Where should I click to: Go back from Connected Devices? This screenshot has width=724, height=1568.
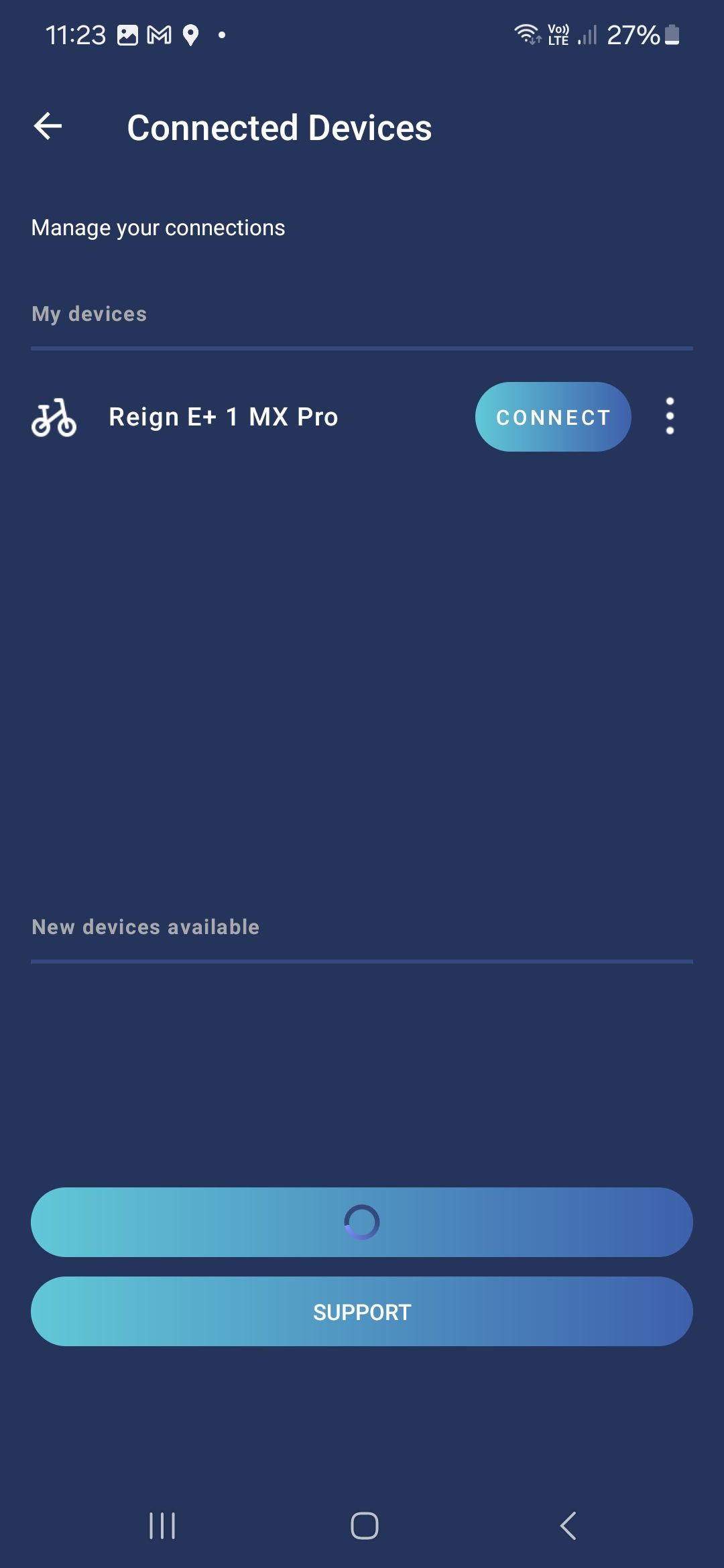(48, 126)
